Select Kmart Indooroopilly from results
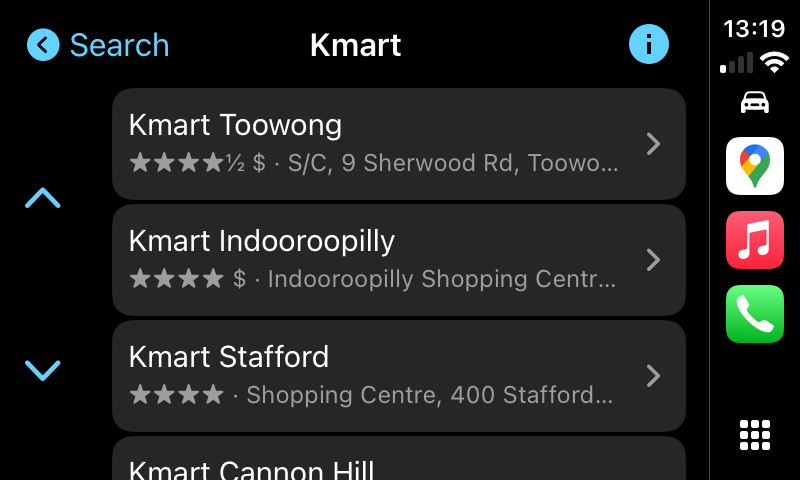800x480 pixels. (398, 260)
